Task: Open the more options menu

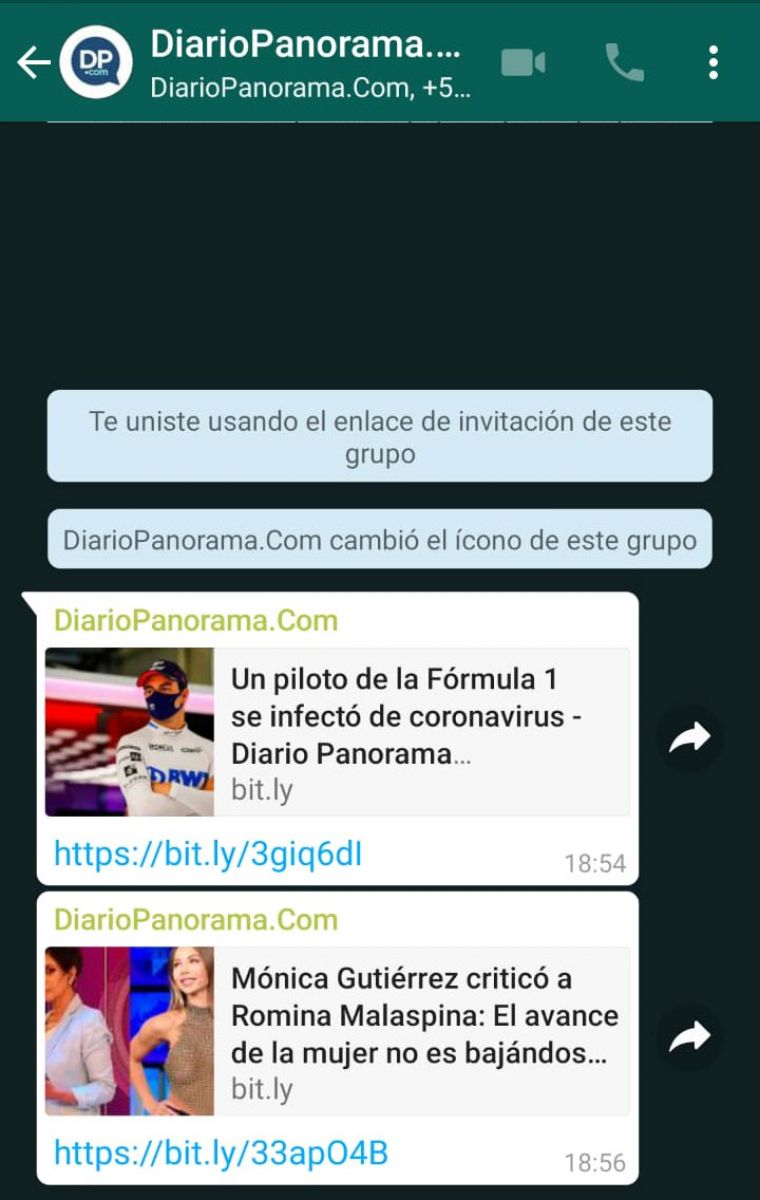Action: (x=713, y=62)
